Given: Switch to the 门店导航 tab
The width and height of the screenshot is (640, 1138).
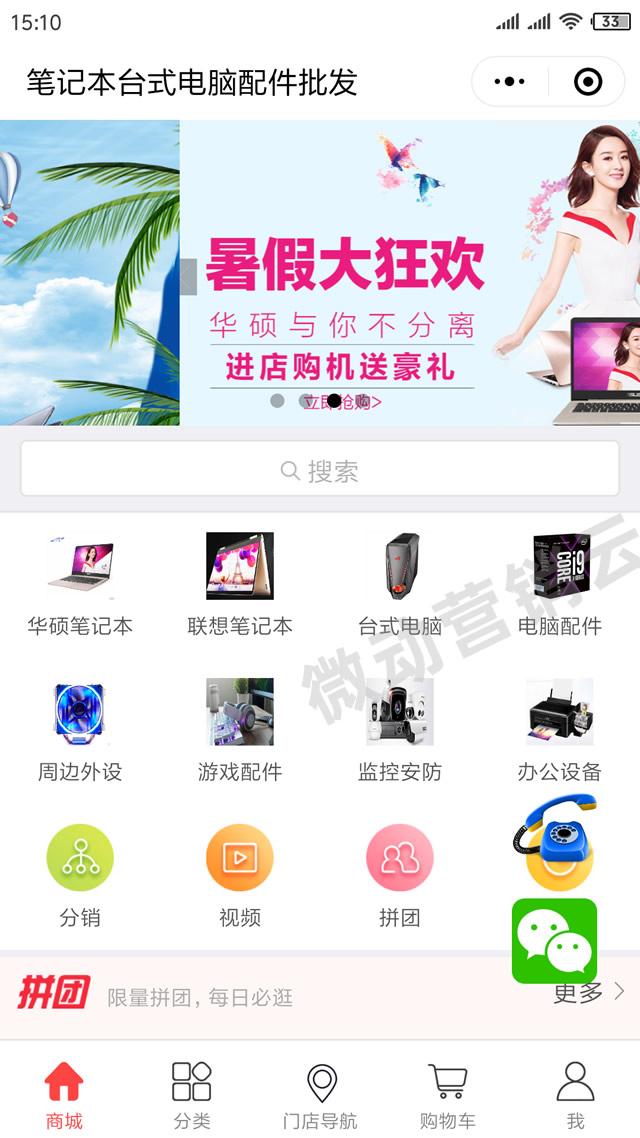Looking at the screenshot, I should coord(320,1095).
